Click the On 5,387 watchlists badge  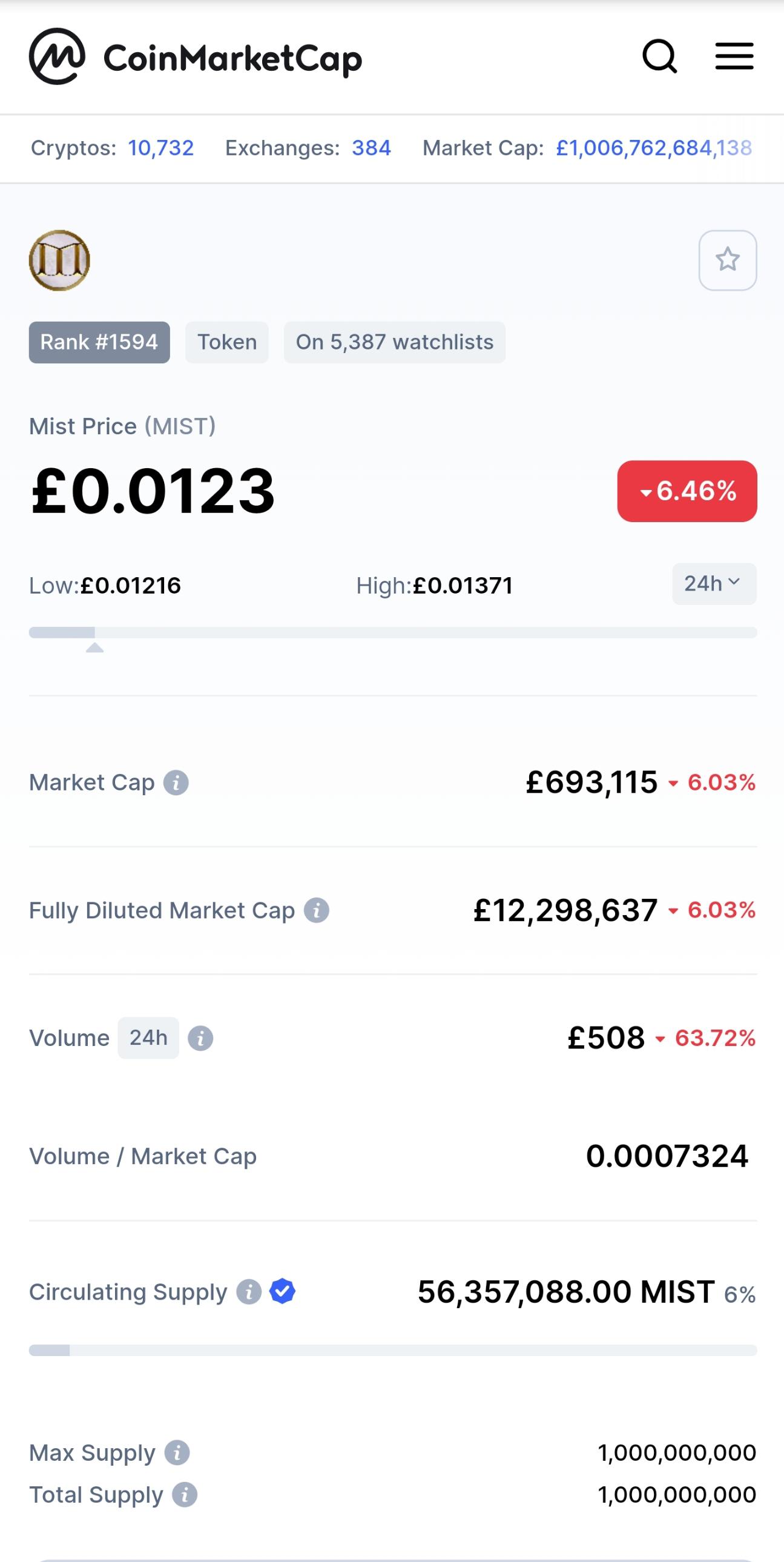[394, 342]
